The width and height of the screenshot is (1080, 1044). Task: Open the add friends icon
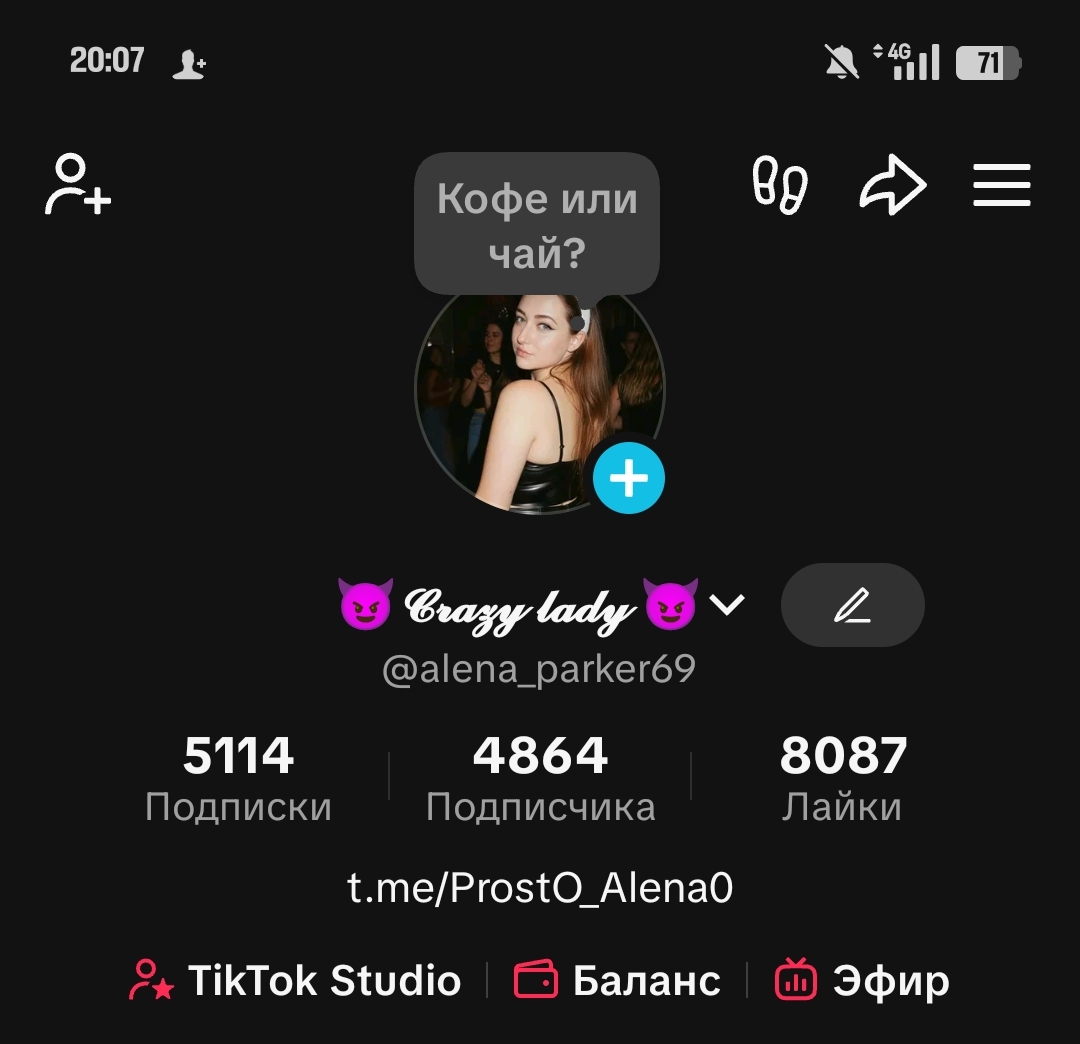78,185
